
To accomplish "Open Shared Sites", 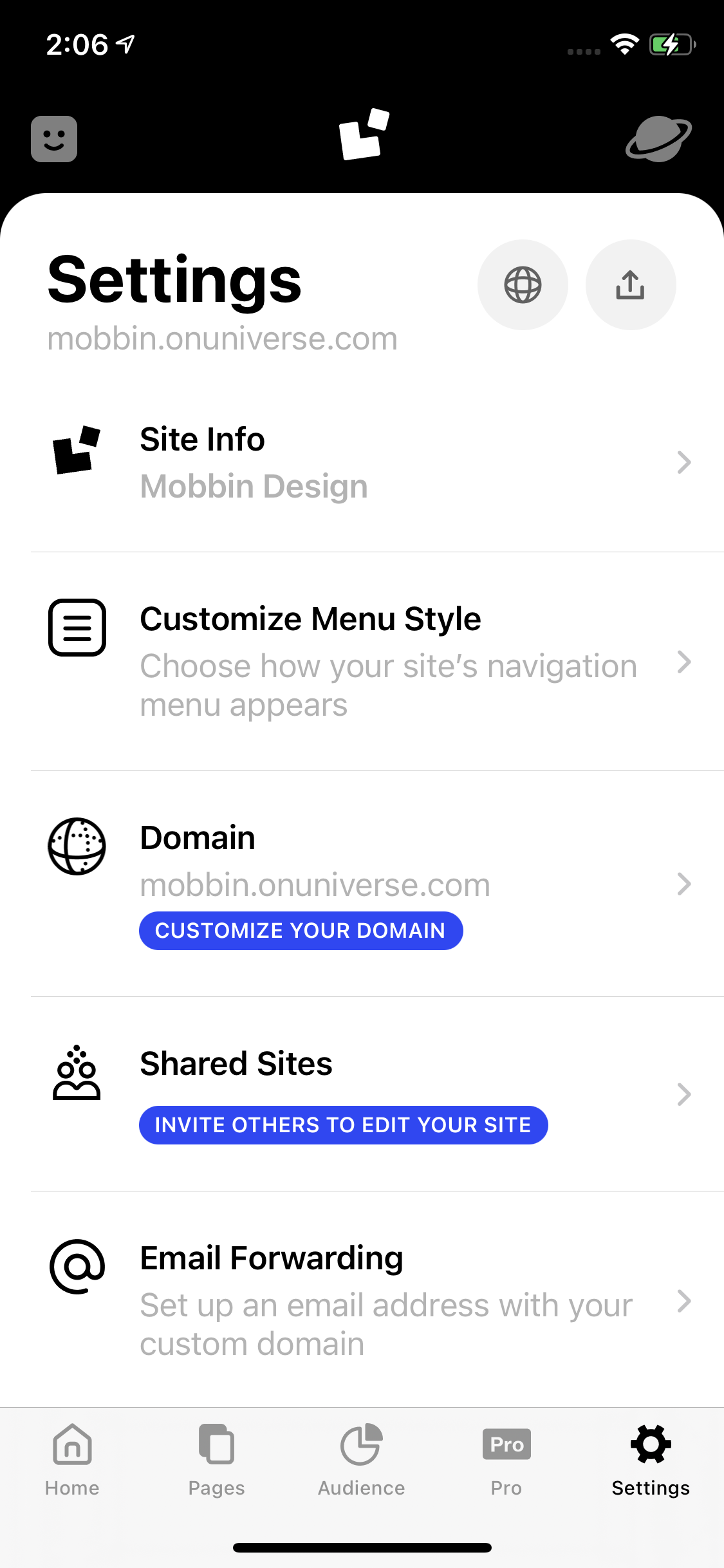I will coord(377,1094).
